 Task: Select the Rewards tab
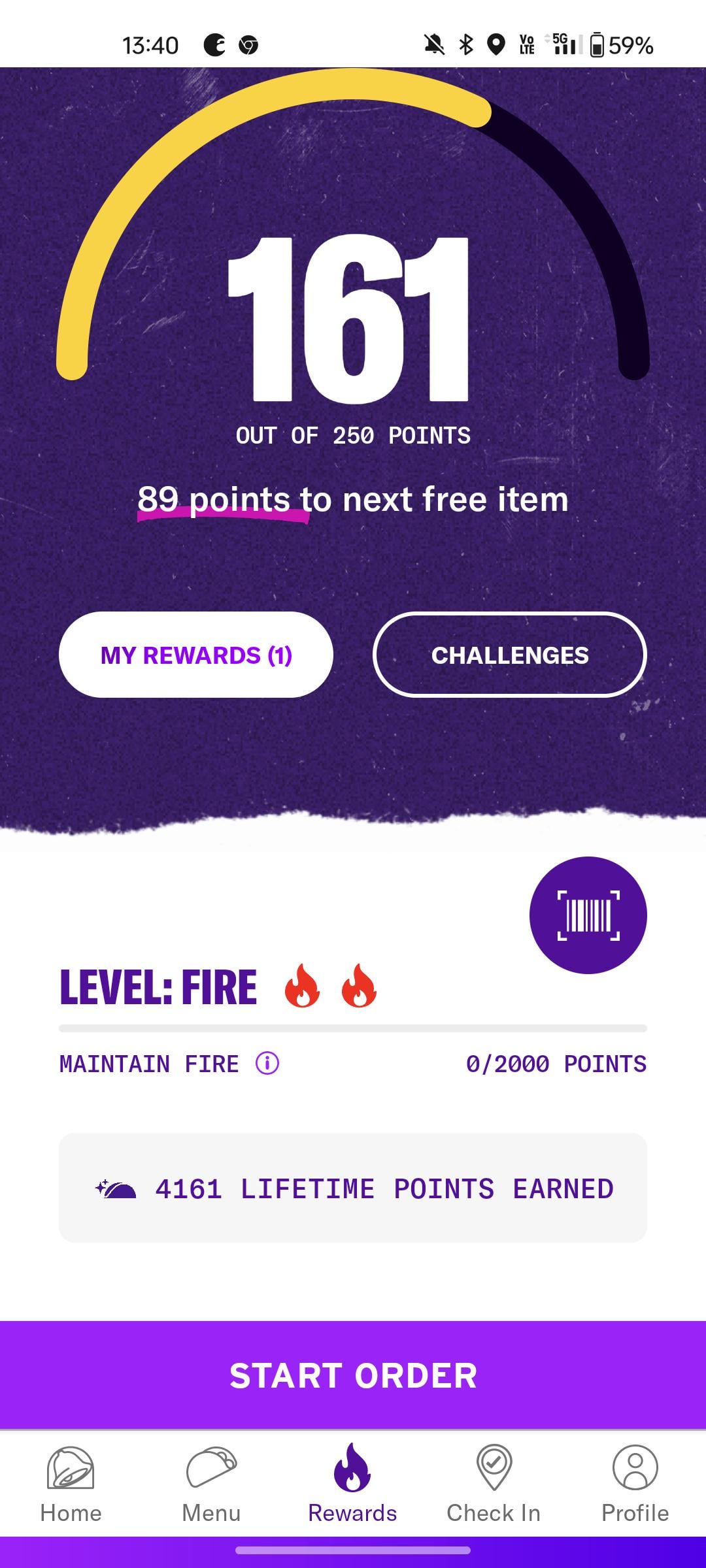pos(352,1482)
